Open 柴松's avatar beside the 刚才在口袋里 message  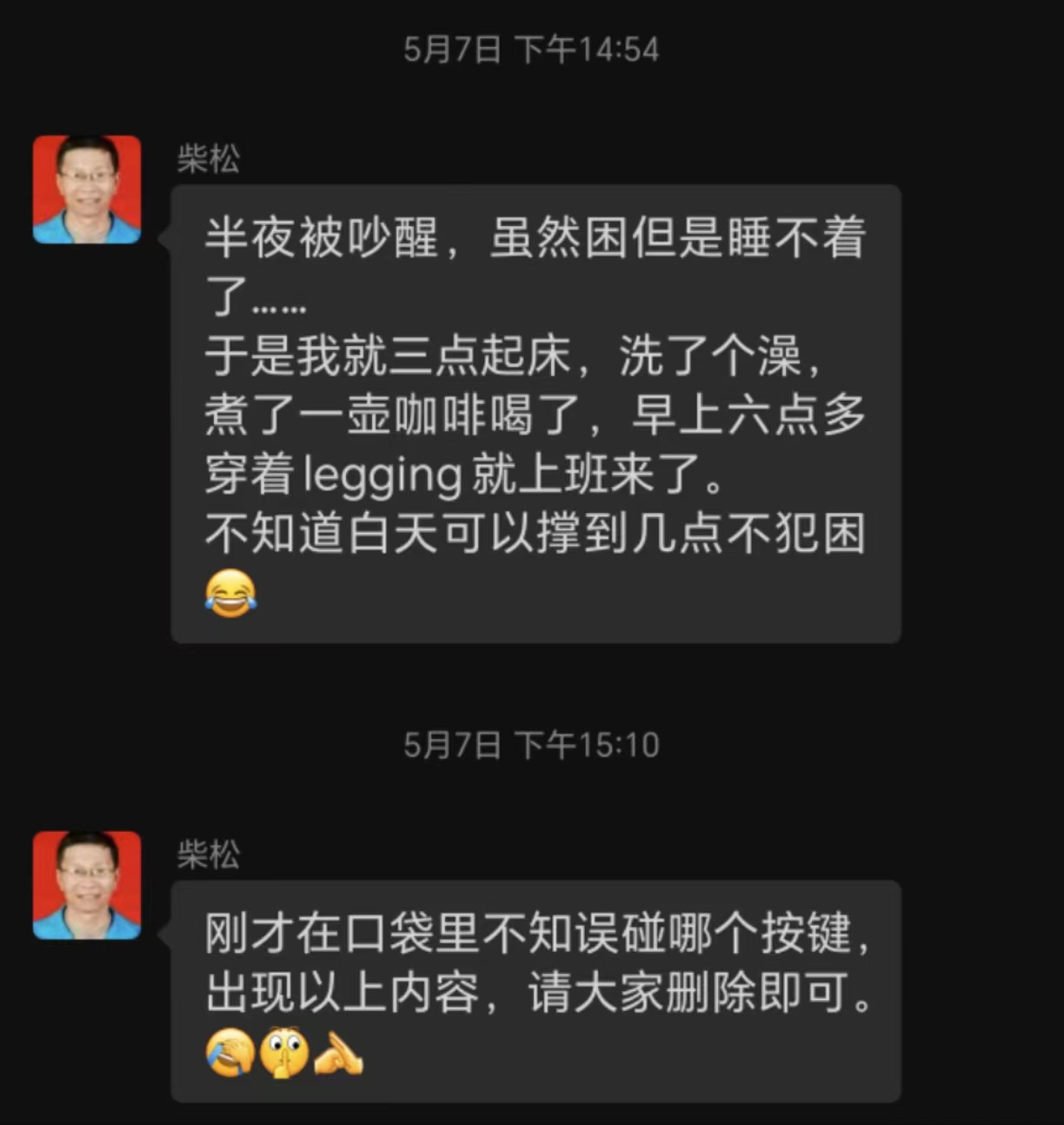tap(87, 885)
